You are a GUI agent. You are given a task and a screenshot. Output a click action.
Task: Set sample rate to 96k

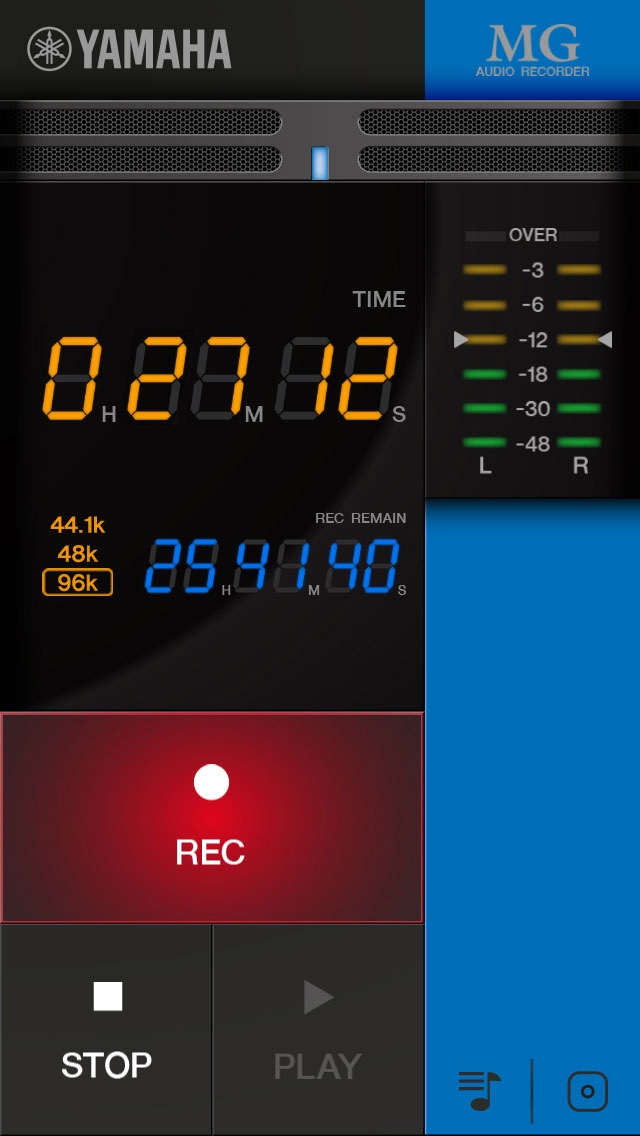pyautogui.click(x=77, y=583)
